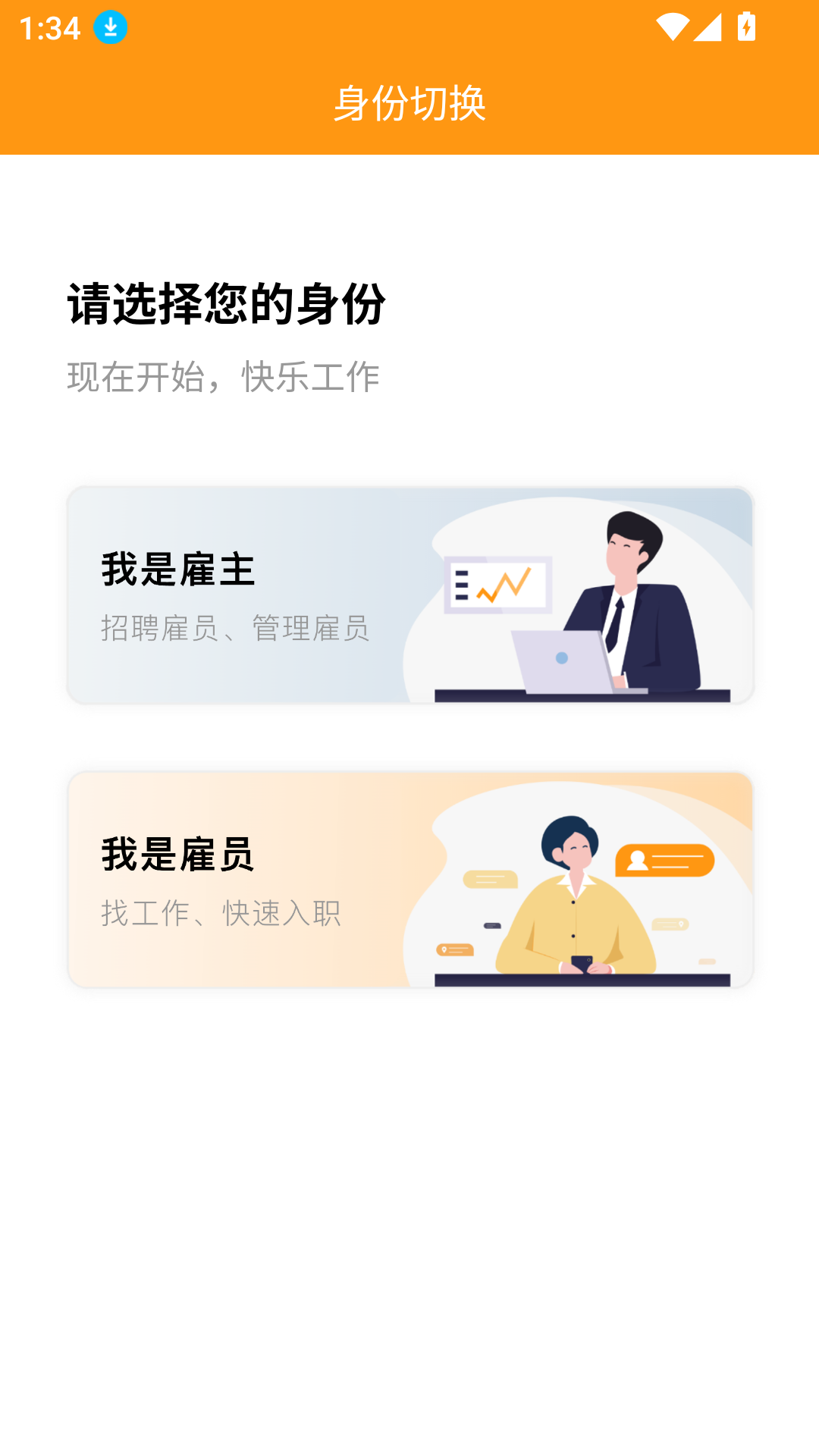Screen dimensions: 819x1456
Task: Select the 我是雇主 (I am employer) card
Action: (x=409, y=595)
